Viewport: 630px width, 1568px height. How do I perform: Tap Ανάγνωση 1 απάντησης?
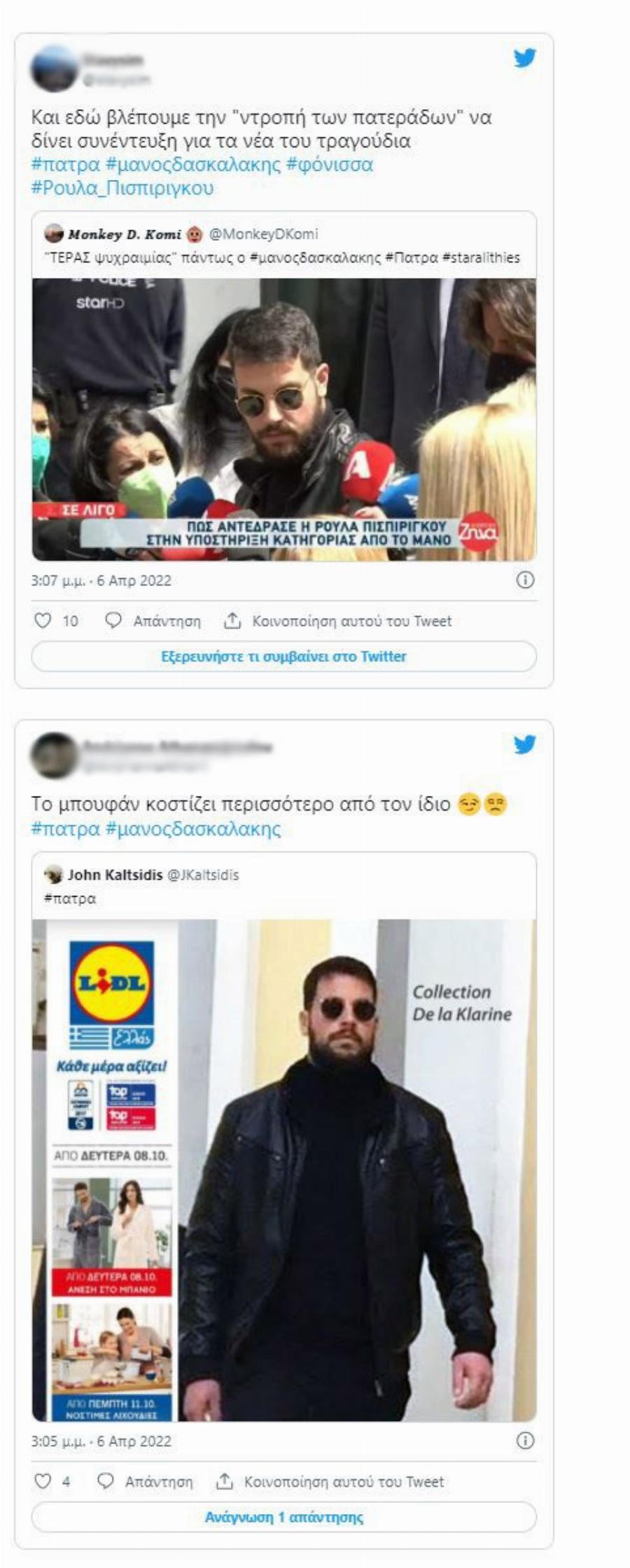[x=283, y=1517]
